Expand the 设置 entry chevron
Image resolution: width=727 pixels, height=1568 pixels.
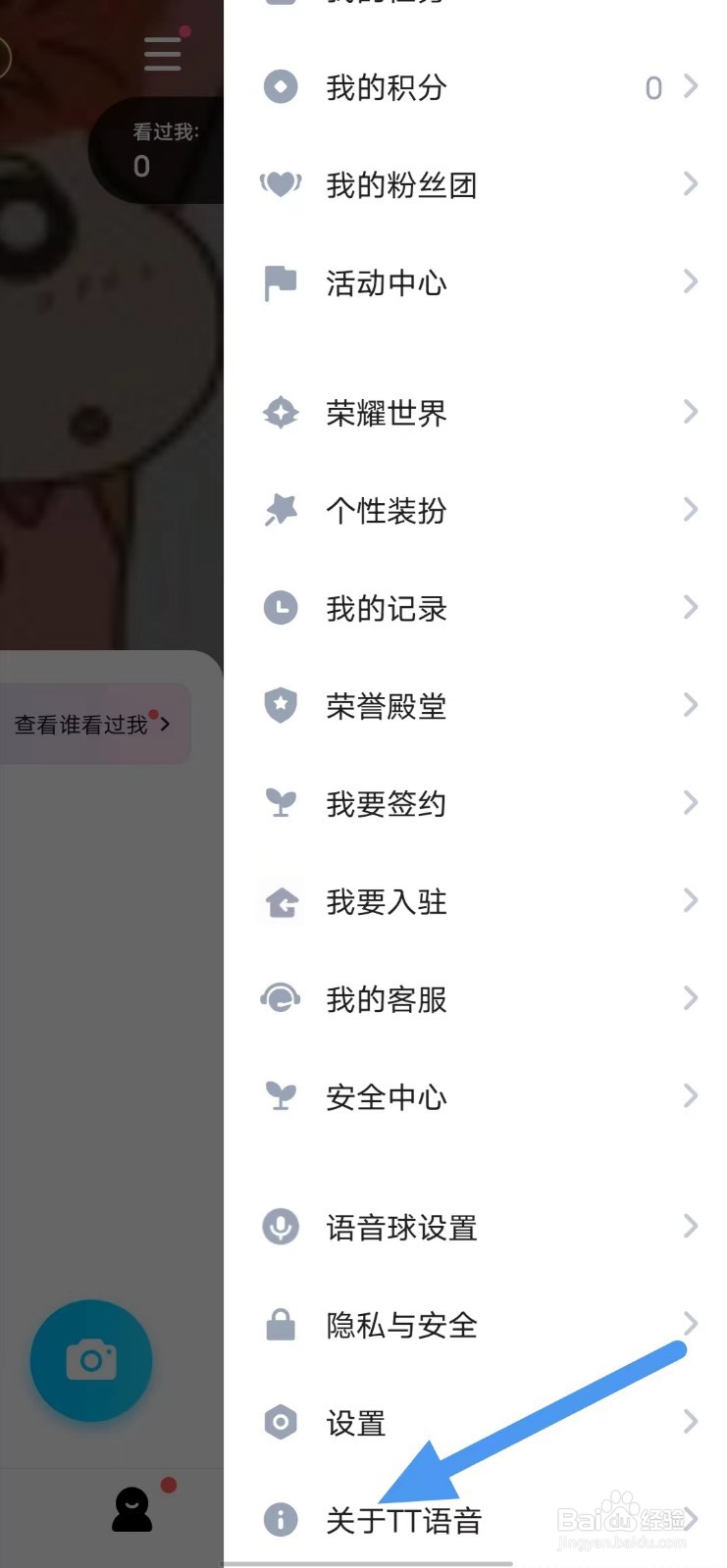[692, 1422]
